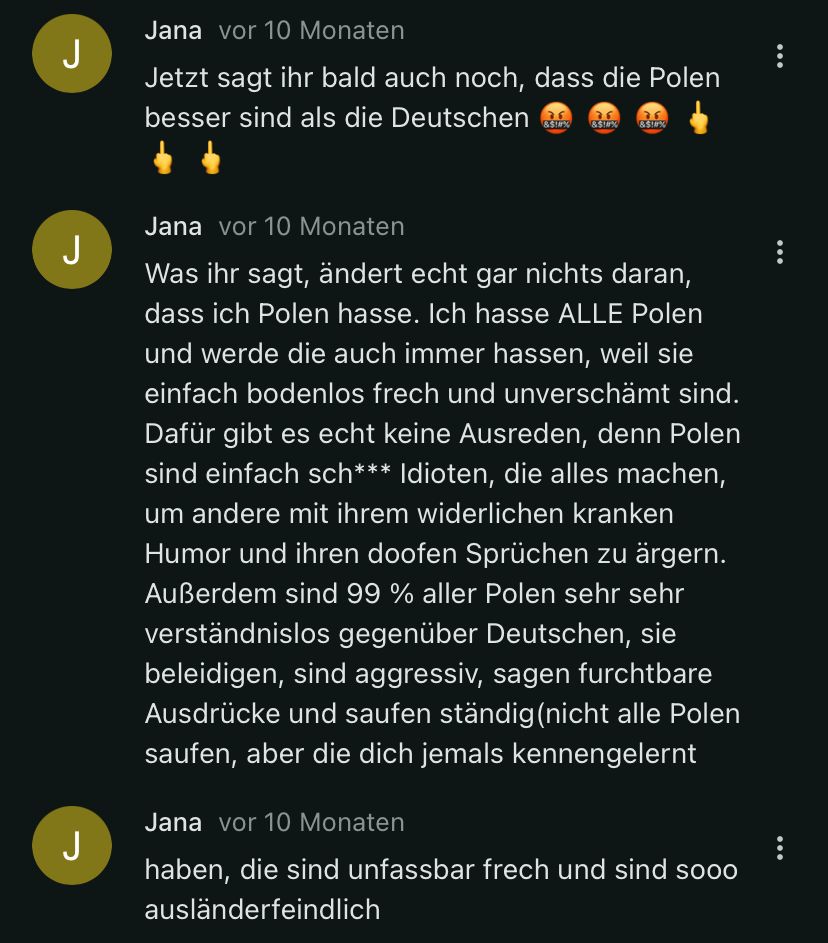
Task: Open Jana's avatar beside "Jetzt sagt ihr" comment
Action: tap(71, 54)
